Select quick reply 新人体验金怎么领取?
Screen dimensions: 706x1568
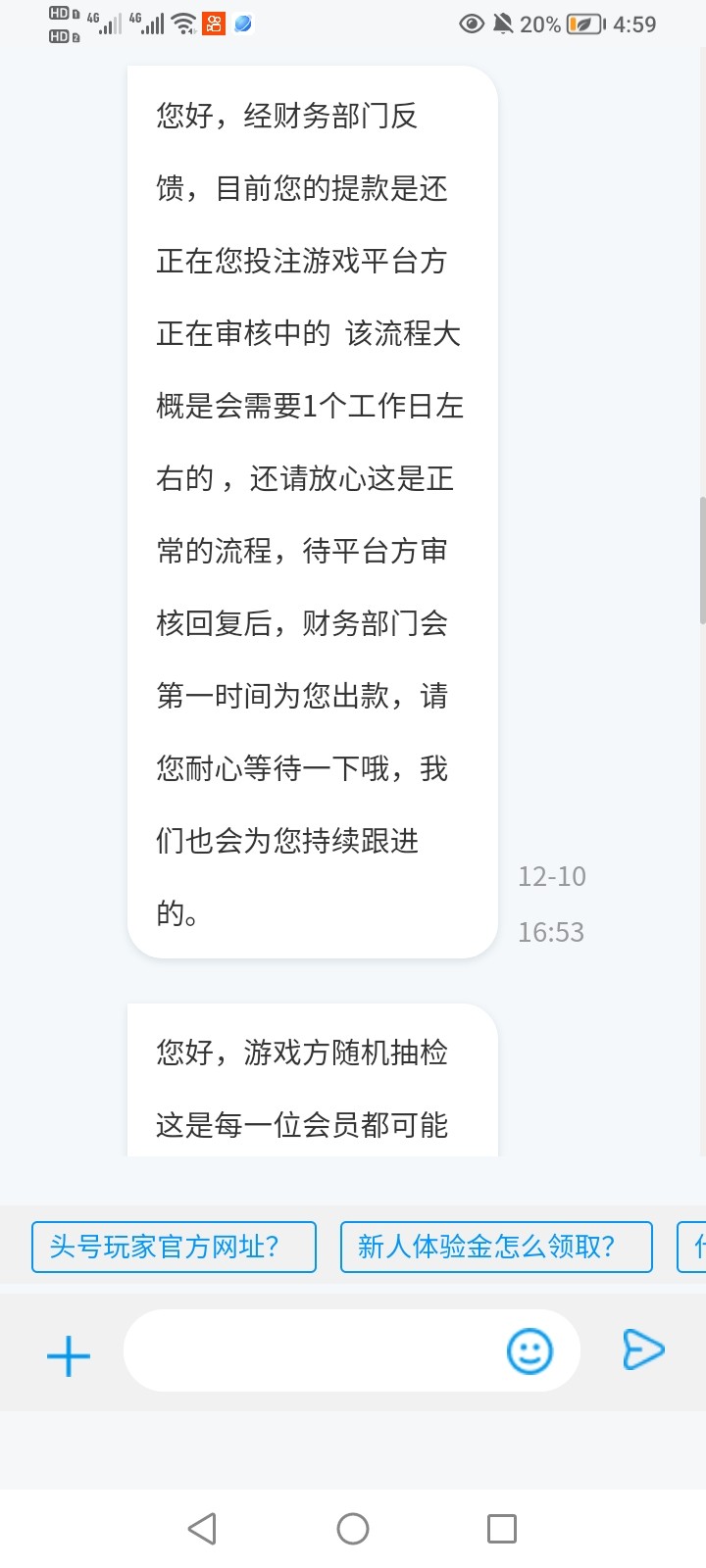click(495, 1247)
